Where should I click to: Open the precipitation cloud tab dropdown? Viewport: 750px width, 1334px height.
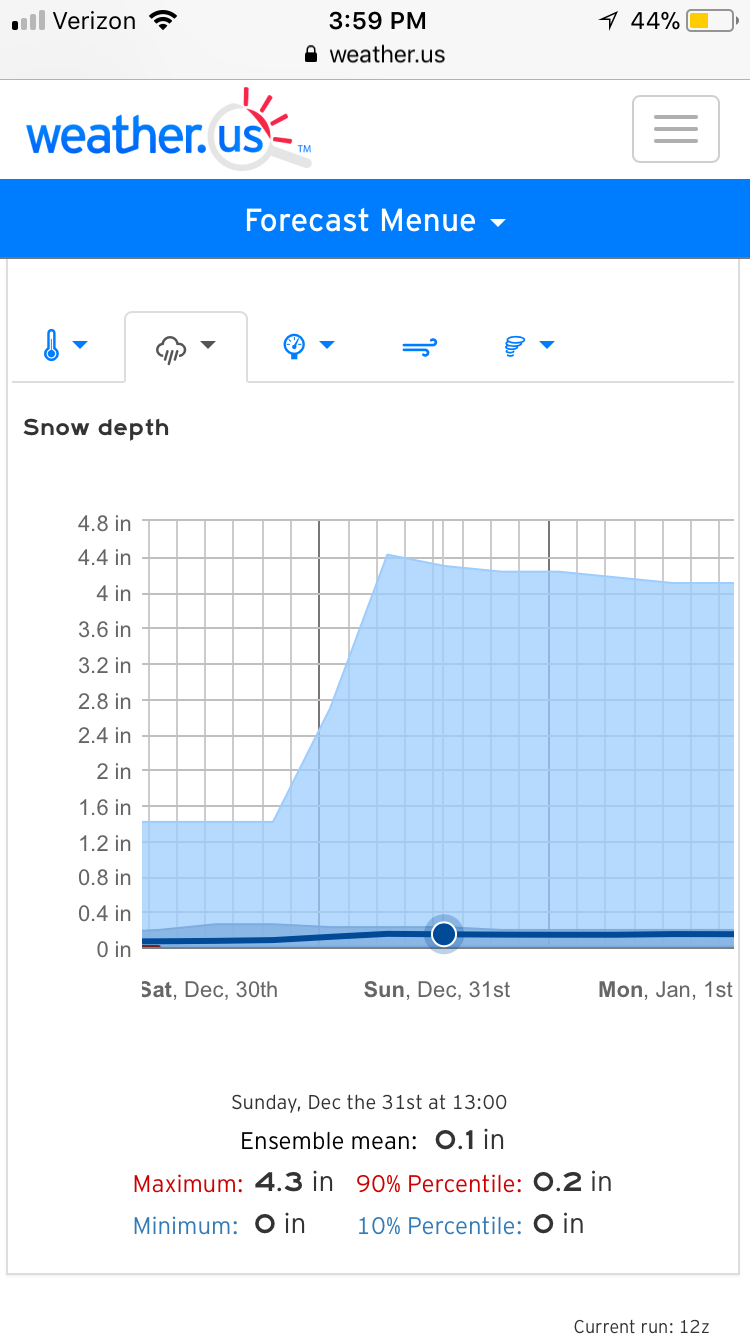point(186,346)
